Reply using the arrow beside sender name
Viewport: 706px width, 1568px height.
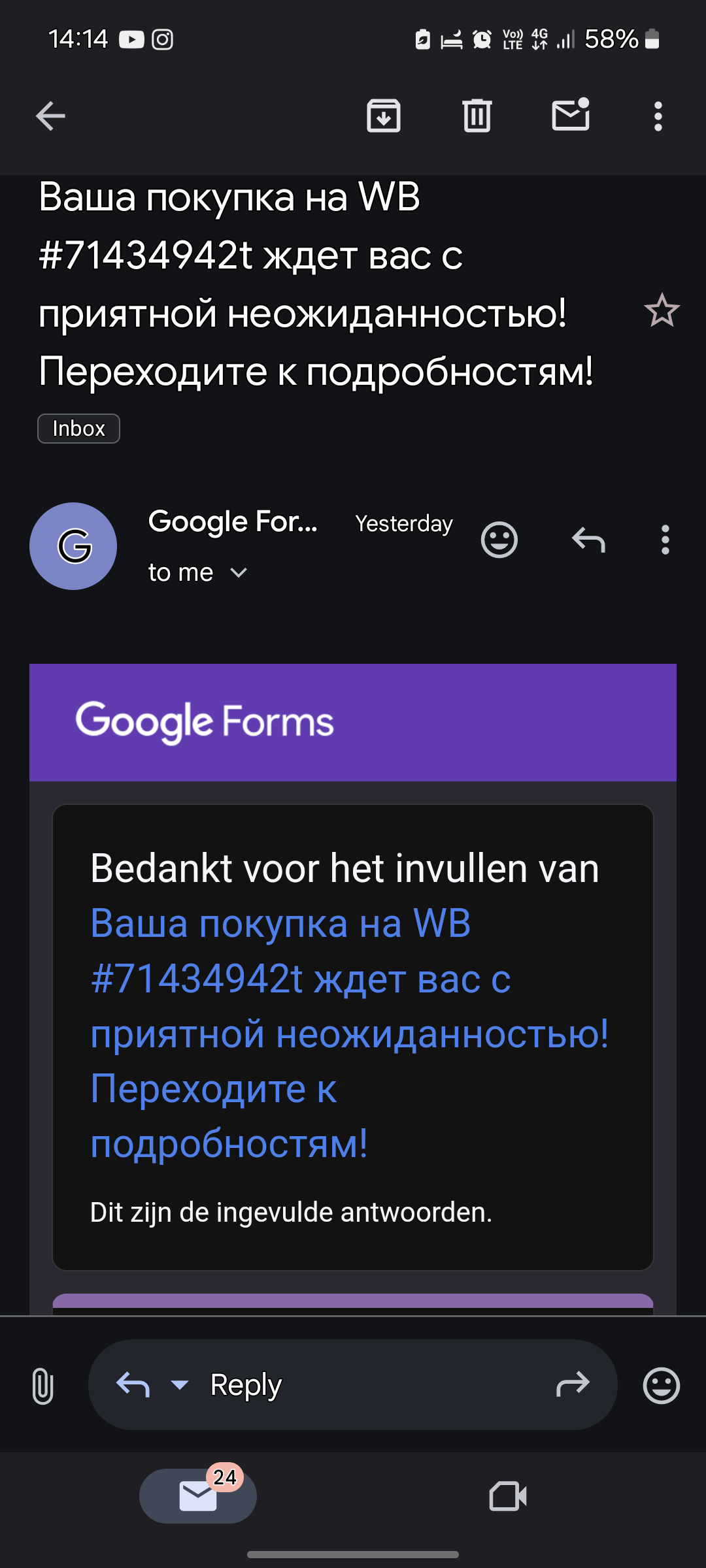click(588, 540)
